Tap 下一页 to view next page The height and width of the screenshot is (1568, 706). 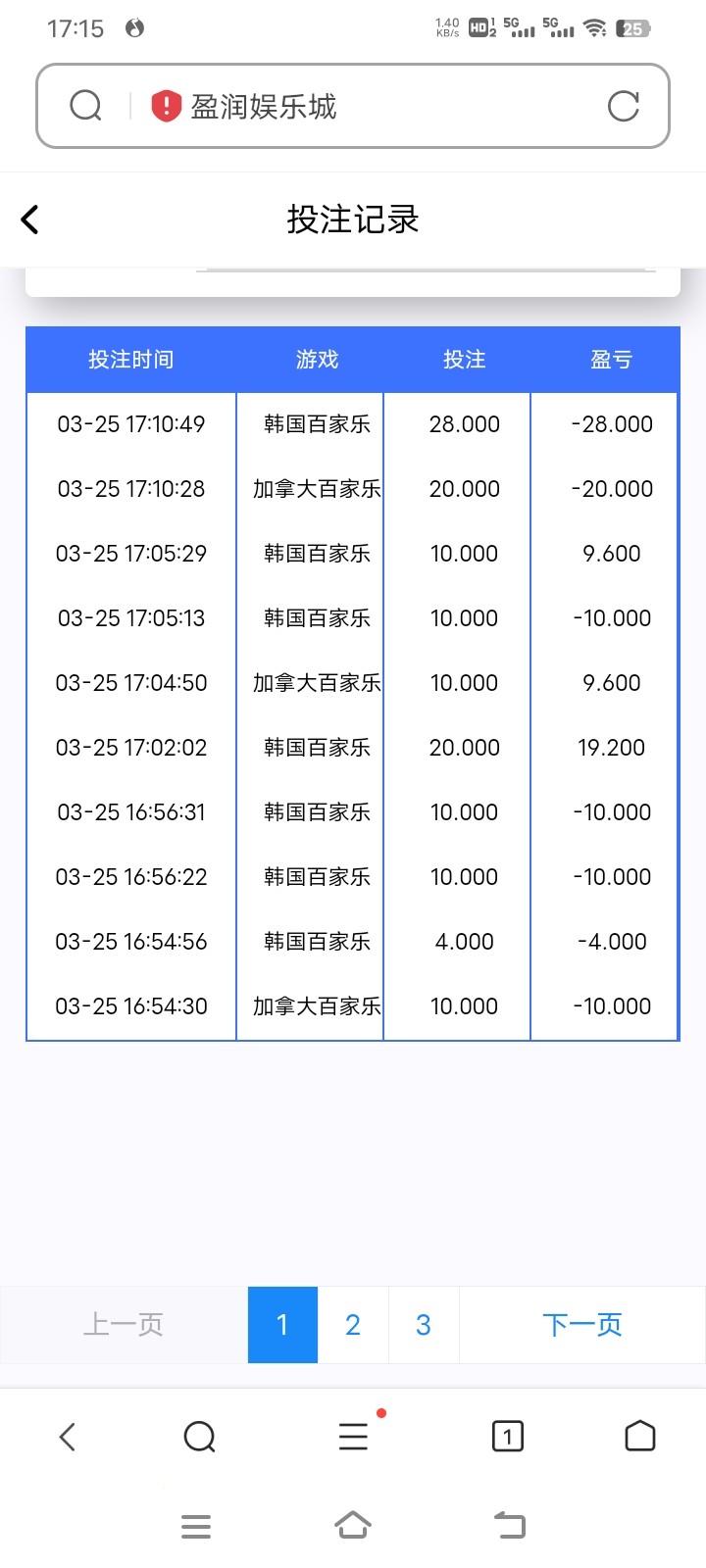[x=582, y=1325]
